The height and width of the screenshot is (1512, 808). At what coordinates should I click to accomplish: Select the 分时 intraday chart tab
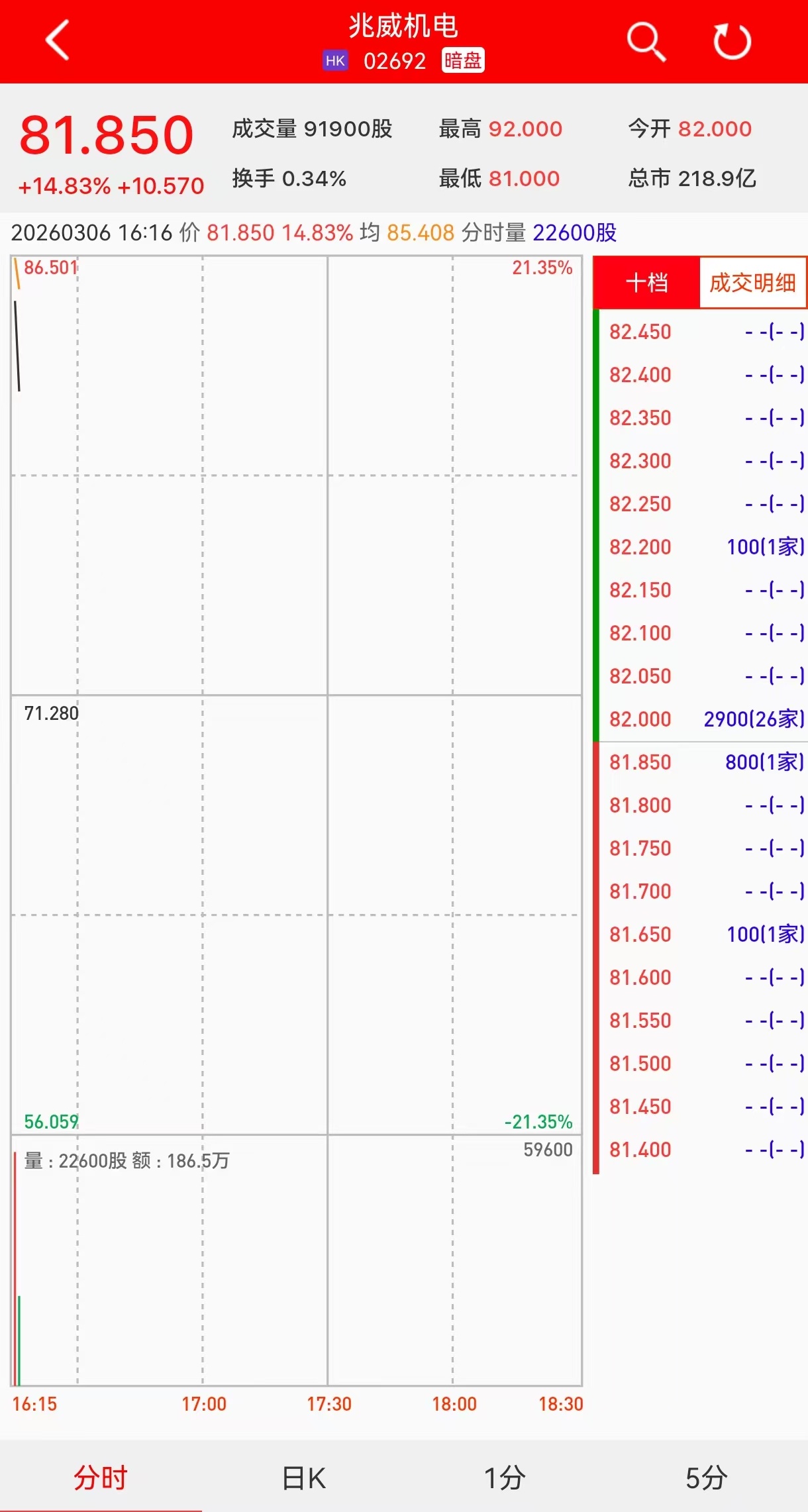[101, 1478]
